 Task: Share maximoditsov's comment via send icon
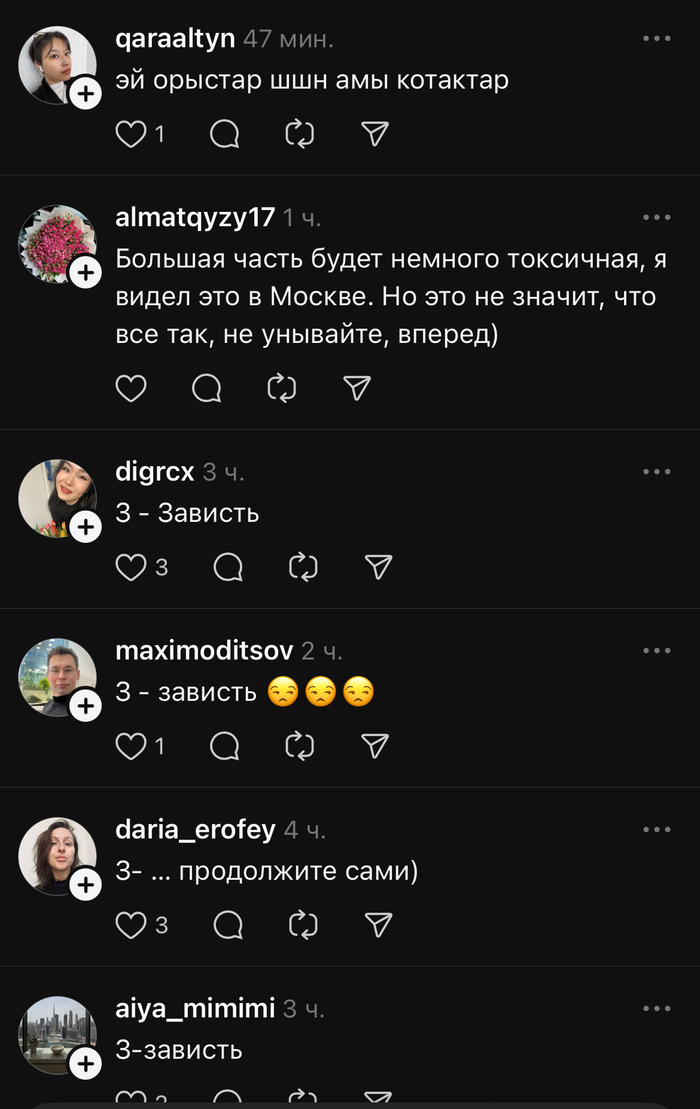pos(374,745)
